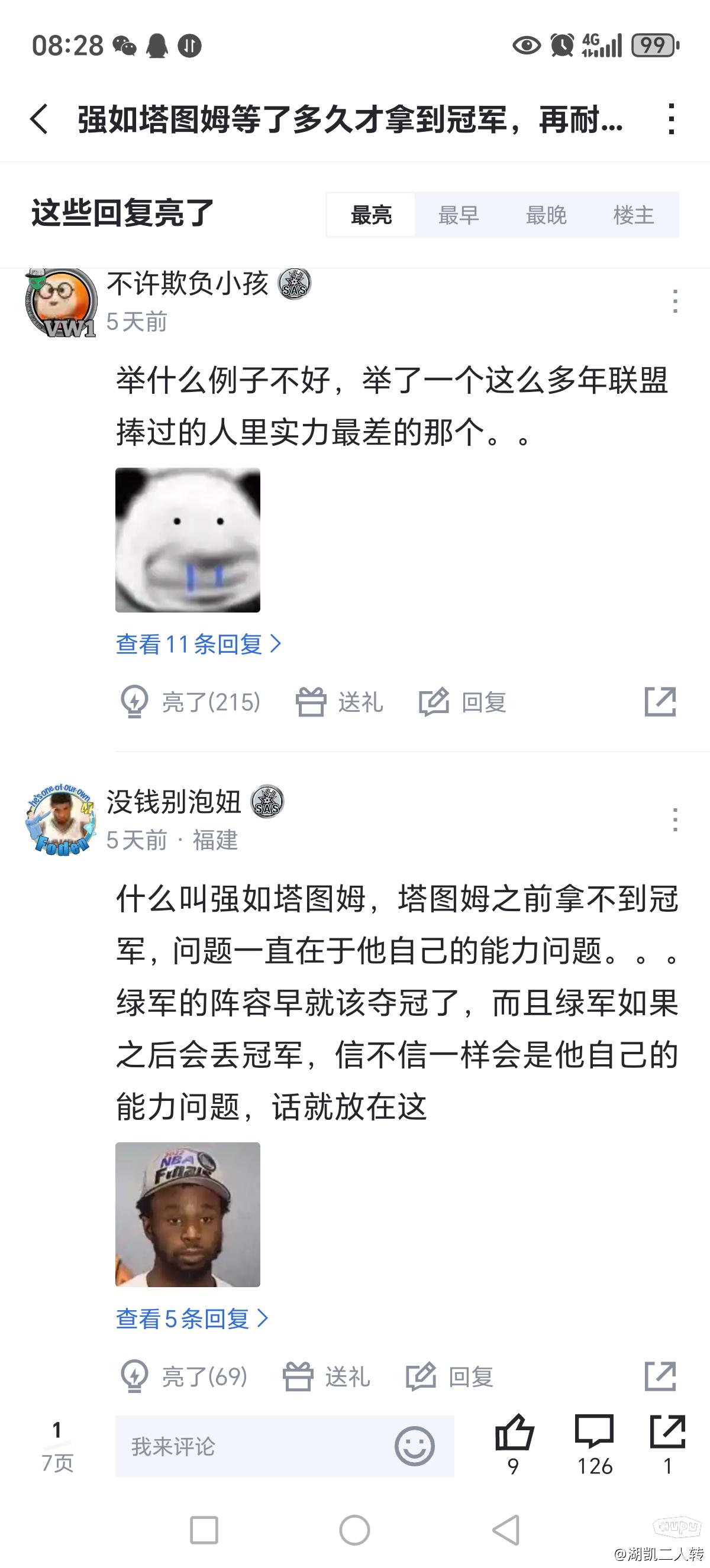Like the post with the thumbs-up icon
The width and height of the screenshot is (710, 1568).
pos(514,1434)
